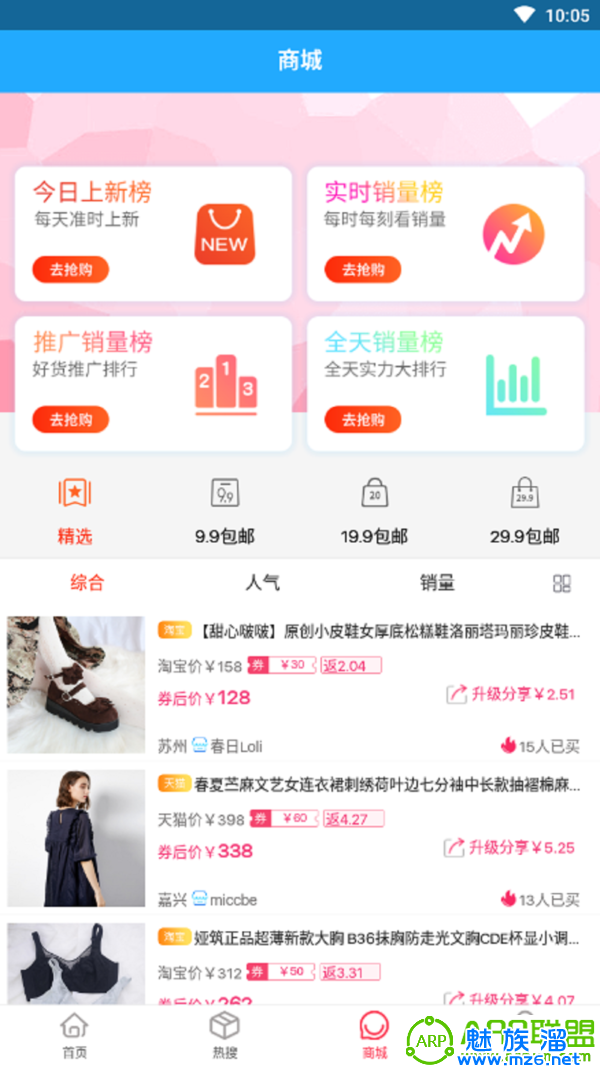Tap 去抢购 on 推广销量榜 card
The height and width of the screenshot is (1067, 600).
click(x=70, y=419)
